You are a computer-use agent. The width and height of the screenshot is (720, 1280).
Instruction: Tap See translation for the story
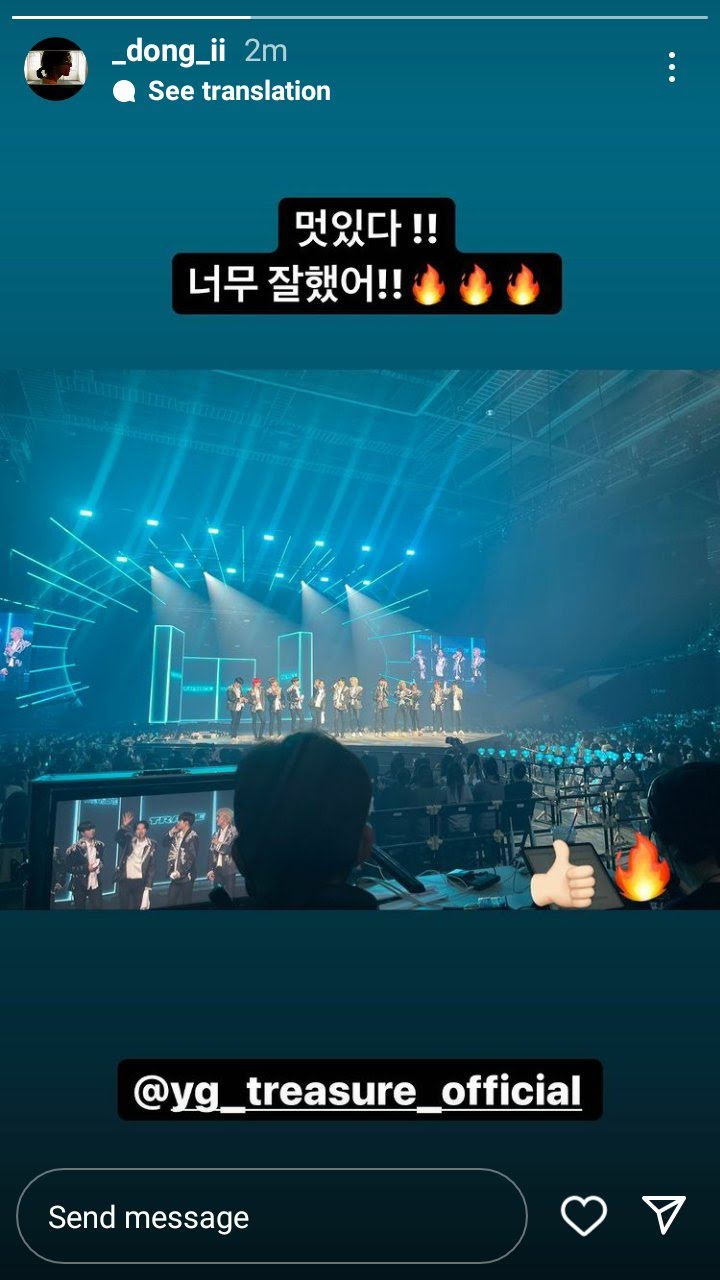[221, 91]
